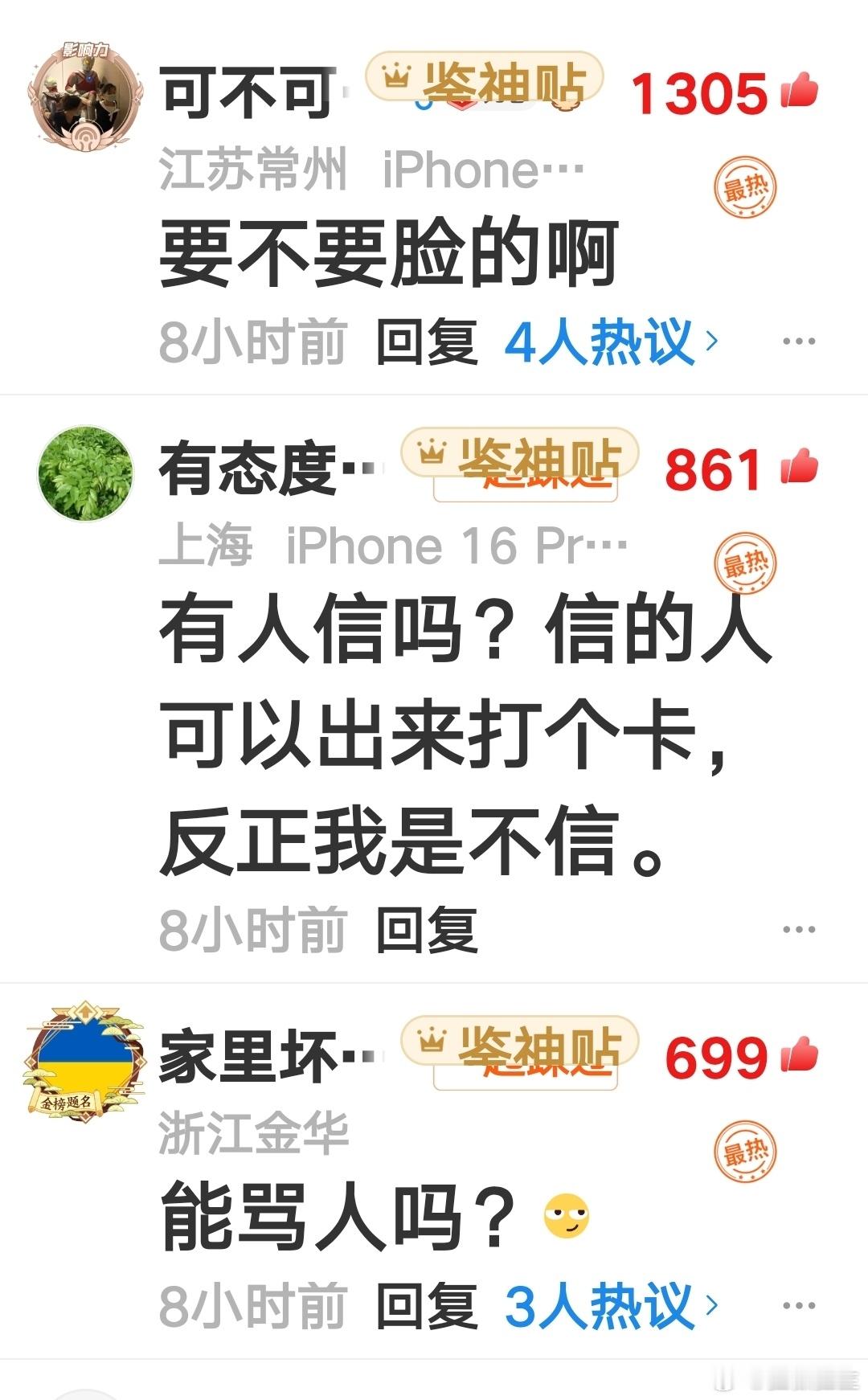The width and height of the screenshot is (868, 1400).
Task: Open more options for 要不要脸的啊 comment
Action: (797, 341)
